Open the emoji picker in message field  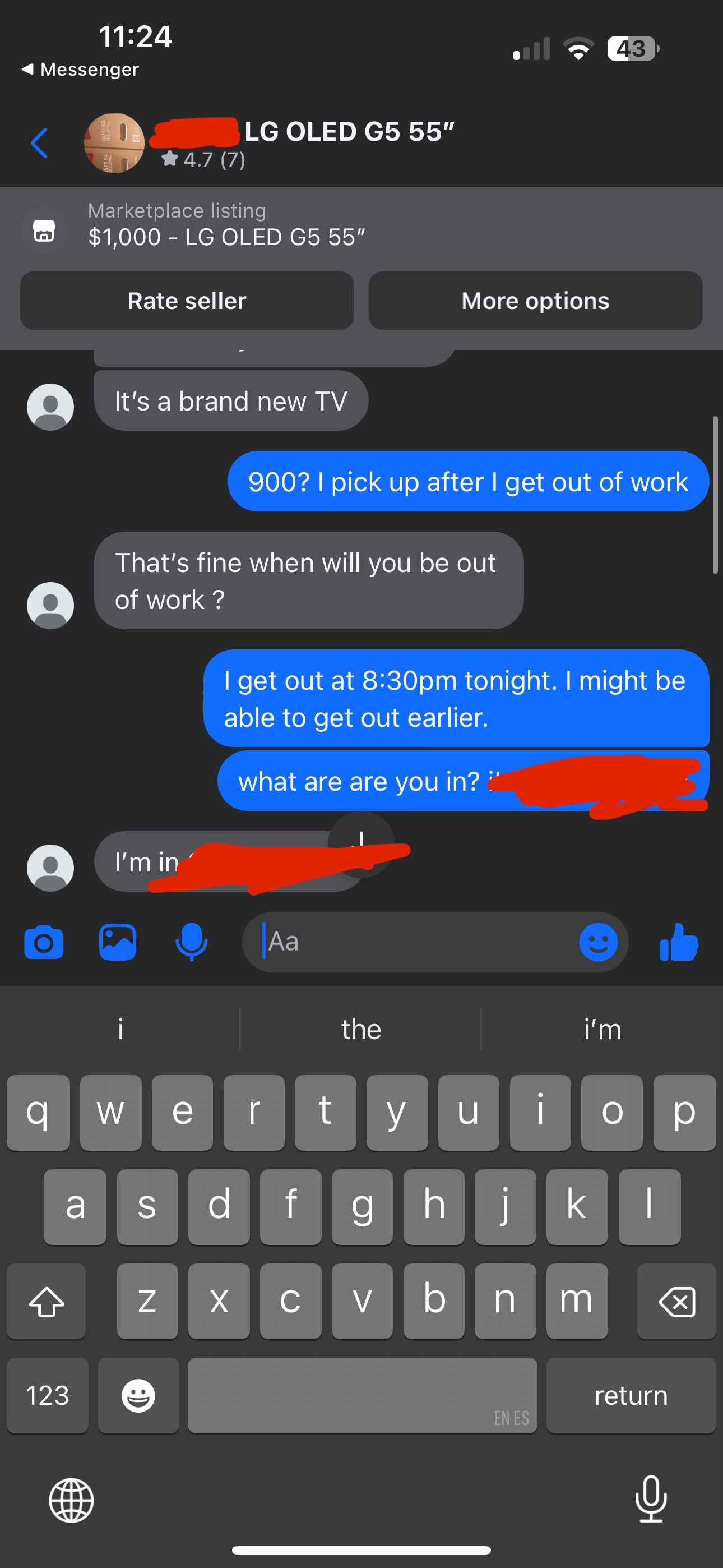point(597,942)
